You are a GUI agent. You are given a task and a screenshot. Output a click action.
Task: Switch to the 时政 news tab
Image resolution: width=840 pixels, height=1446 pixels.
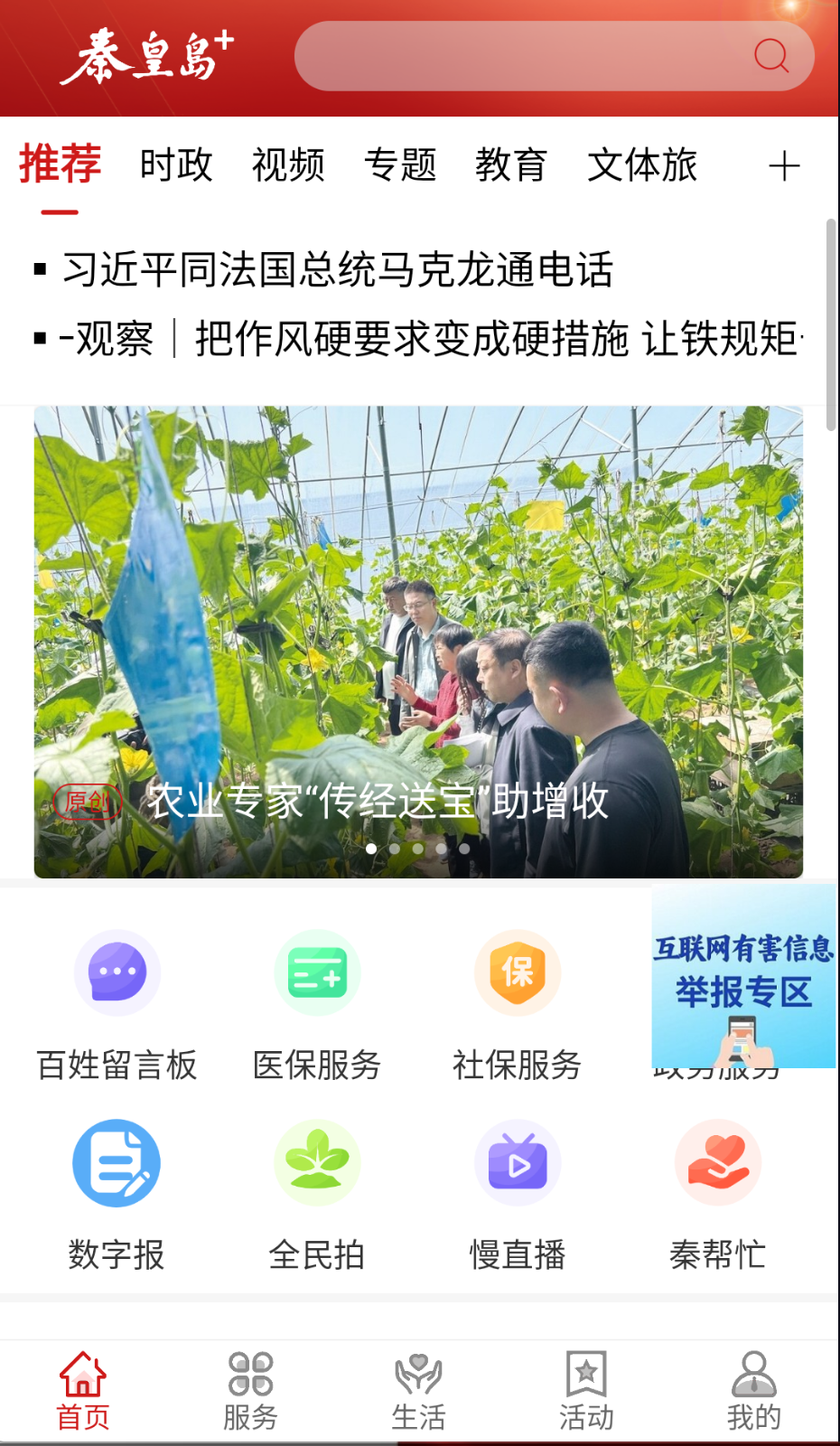(x=176, y=165)
